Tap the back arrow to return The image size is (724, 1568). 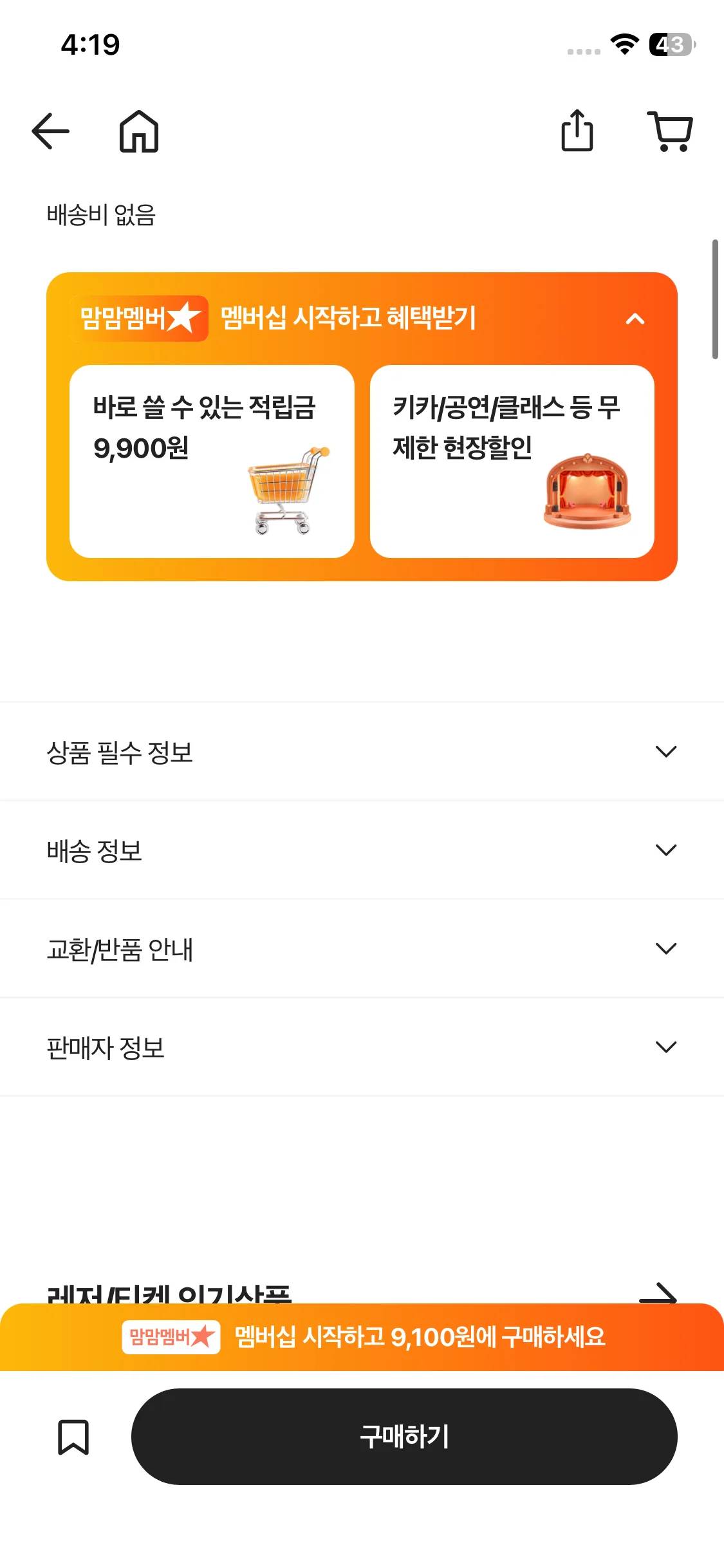(51, 131)
